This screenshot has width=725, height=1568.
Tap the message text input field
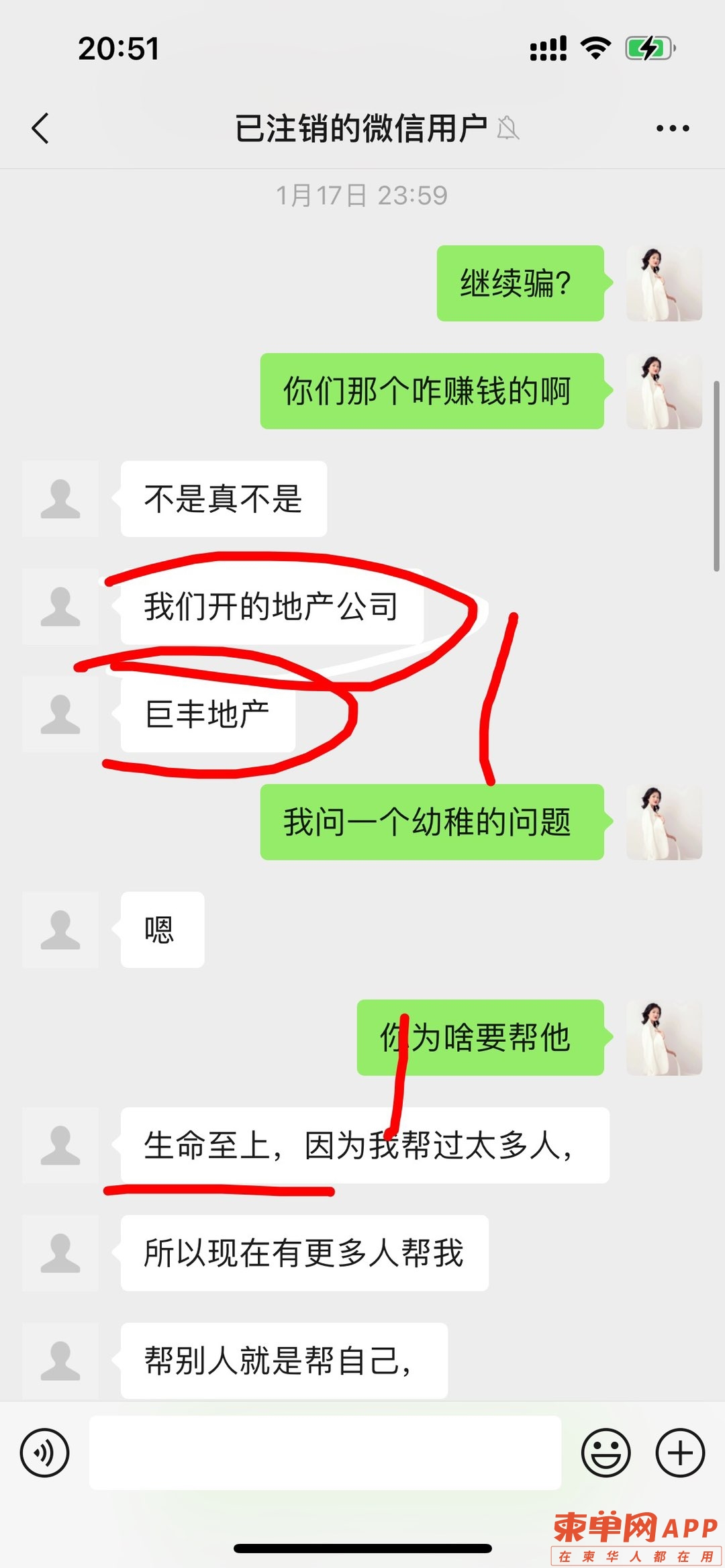click(x=325, y=1453)
